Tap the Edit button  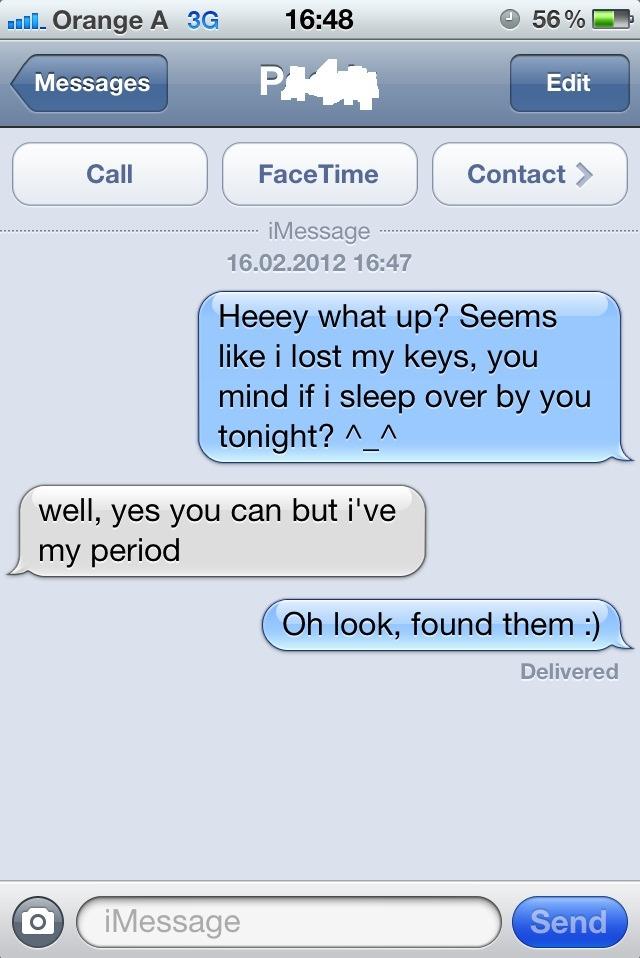click(568, 83)
